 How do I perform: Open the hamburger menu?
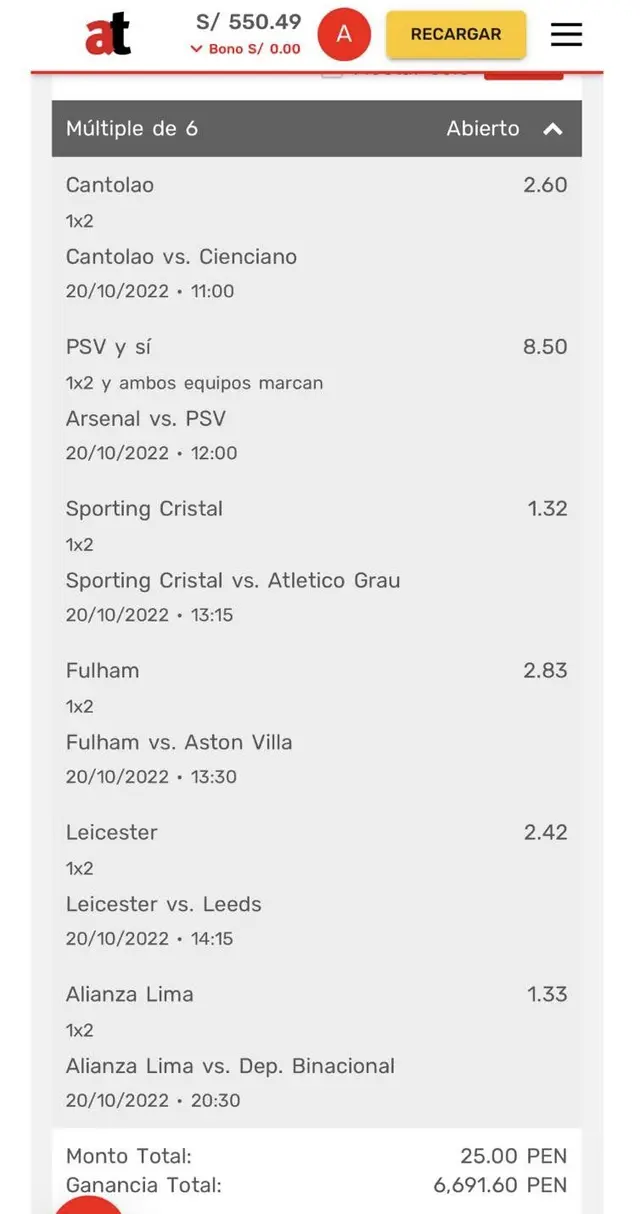pos(566,34)
